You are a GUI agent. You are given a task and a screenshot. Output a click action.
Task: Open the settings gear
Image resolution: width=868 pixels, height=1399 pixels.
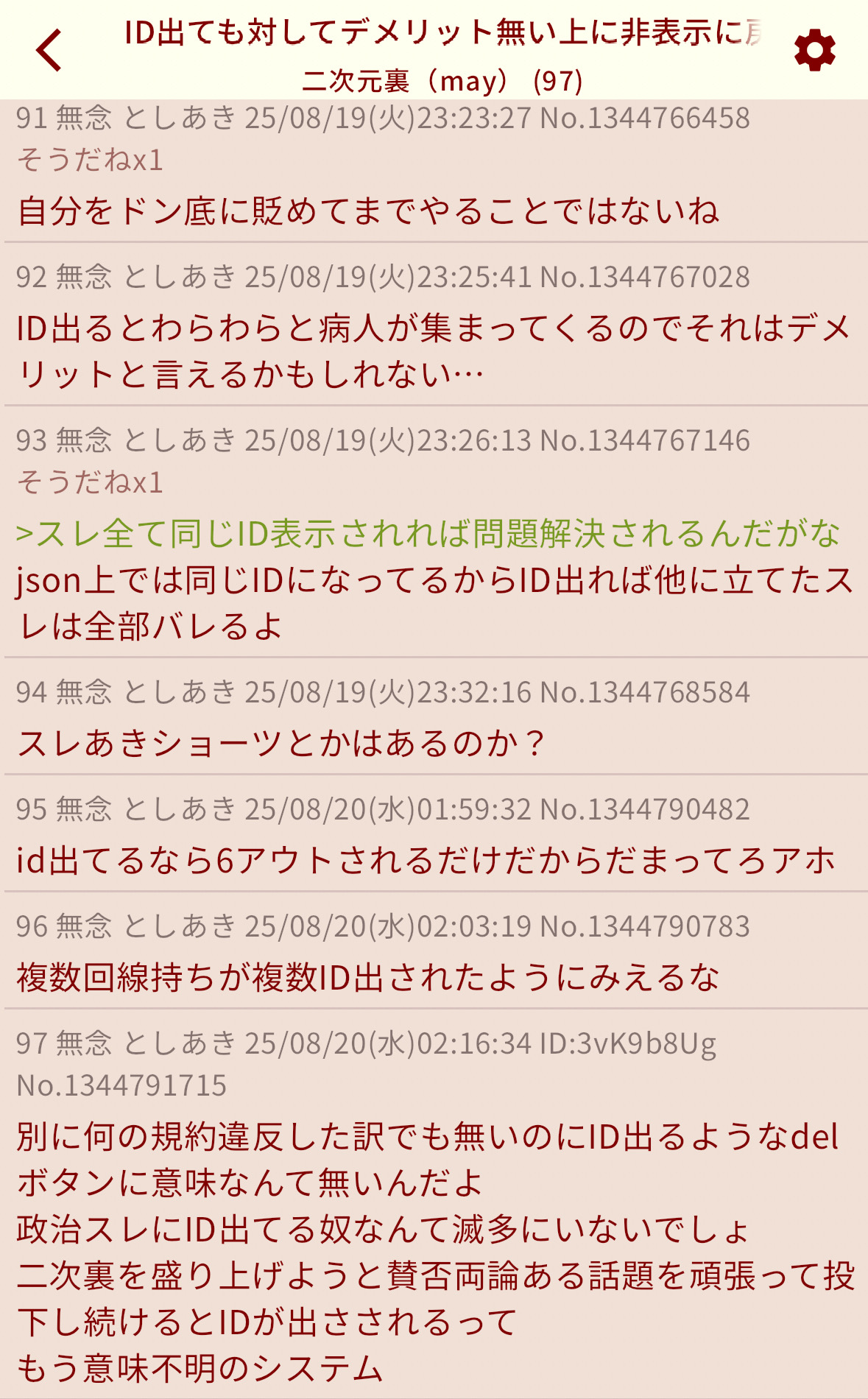click(x=814, y=51)
